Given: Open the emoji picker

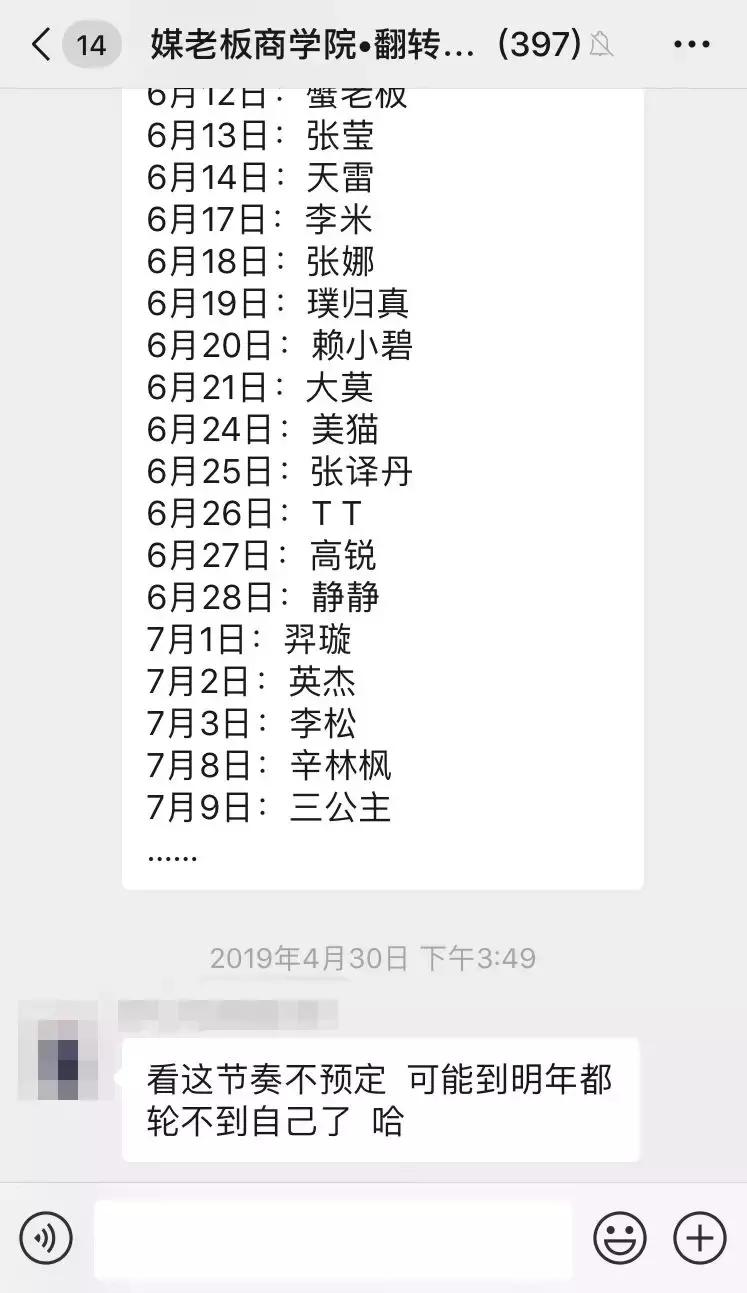Looking at the screenshot, I should 621,1238.
